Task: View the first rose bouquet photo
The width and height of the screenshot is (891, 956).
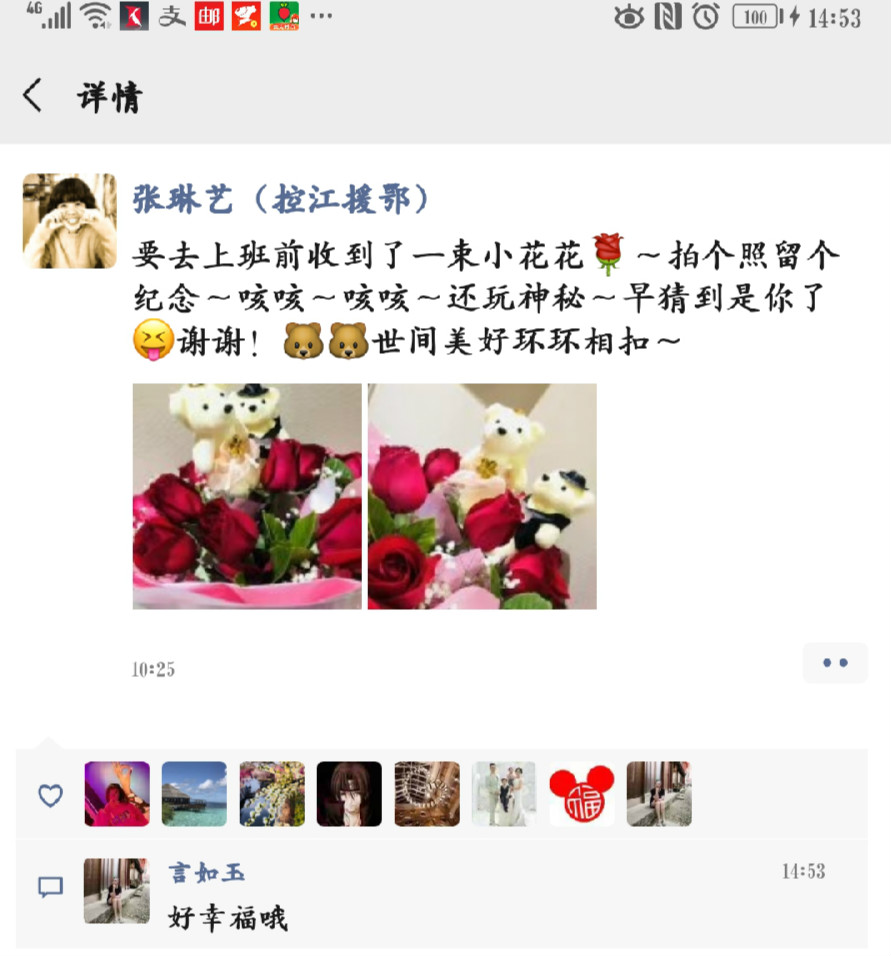Action: click(x=247, y=496)
